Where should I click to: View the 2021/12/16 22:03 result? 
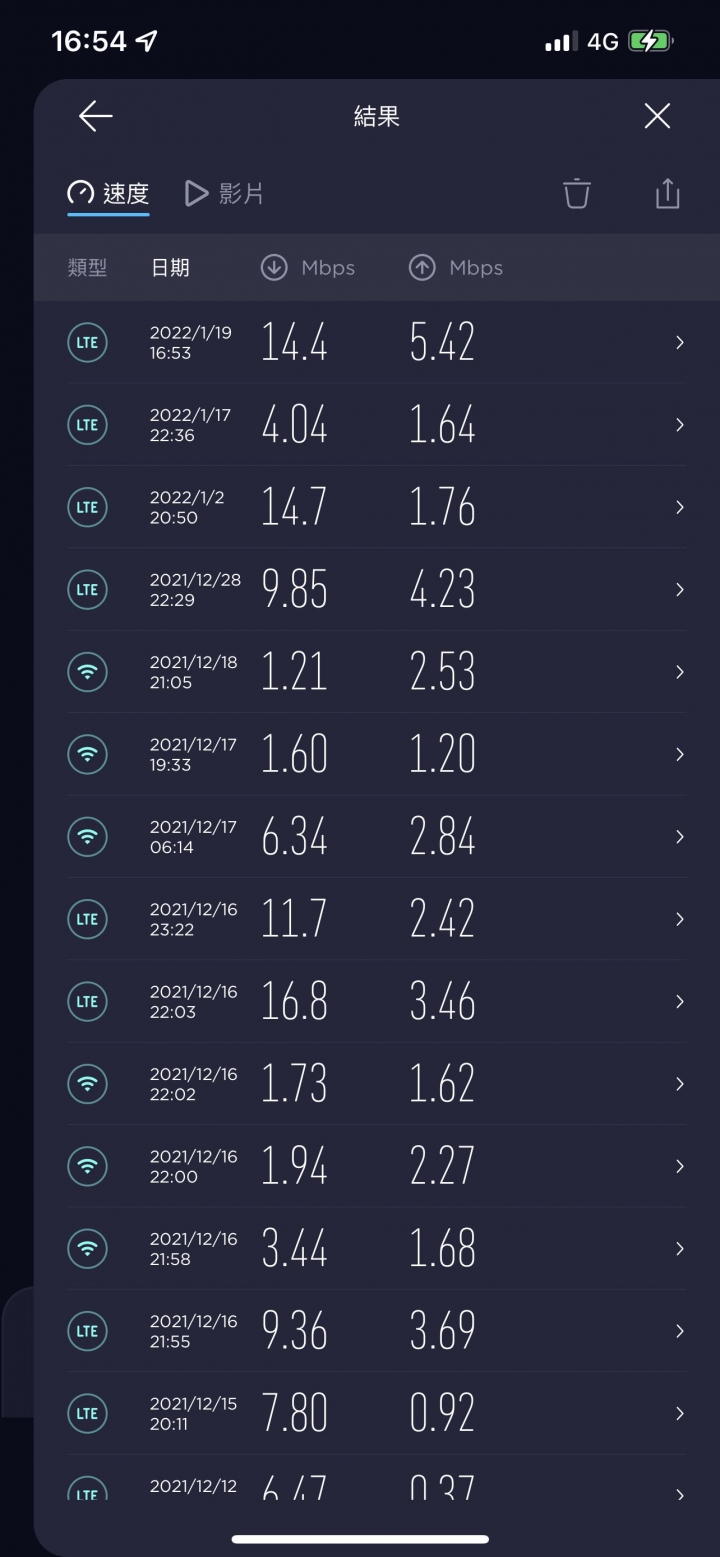(x=376, y=1001)
